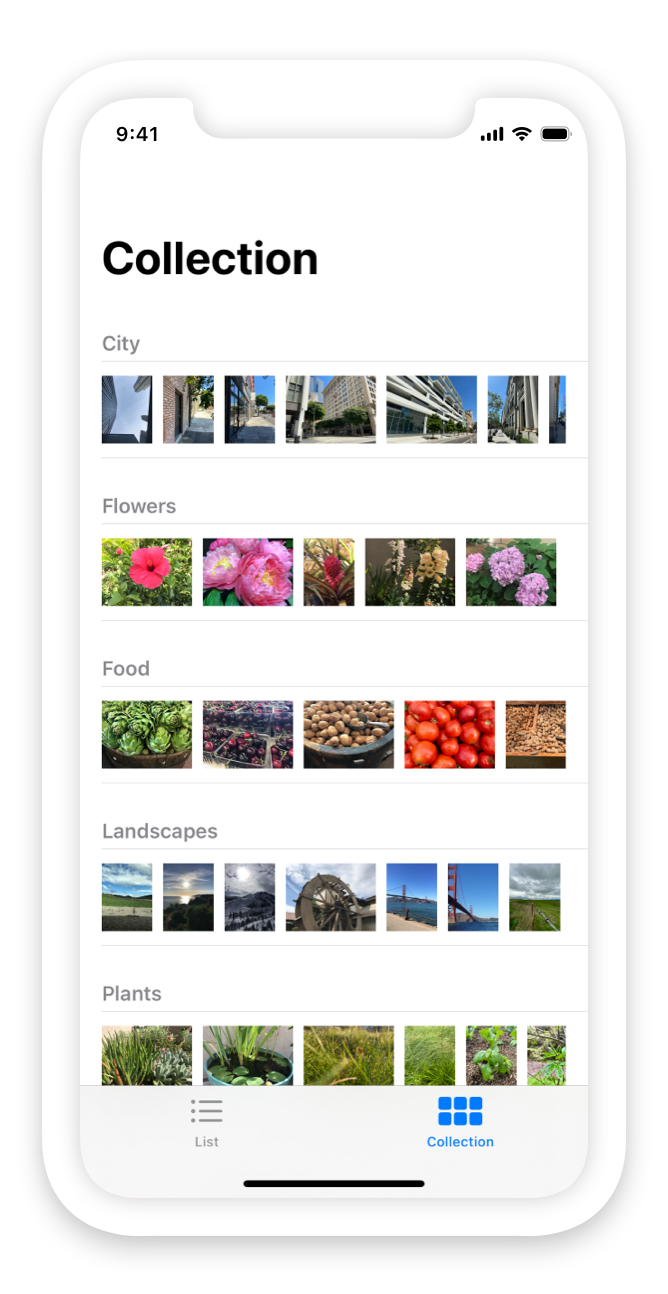The width and height of the screenshot is (668, 1294).
Task: Switch to the List tab
Action: (206, 1123)
